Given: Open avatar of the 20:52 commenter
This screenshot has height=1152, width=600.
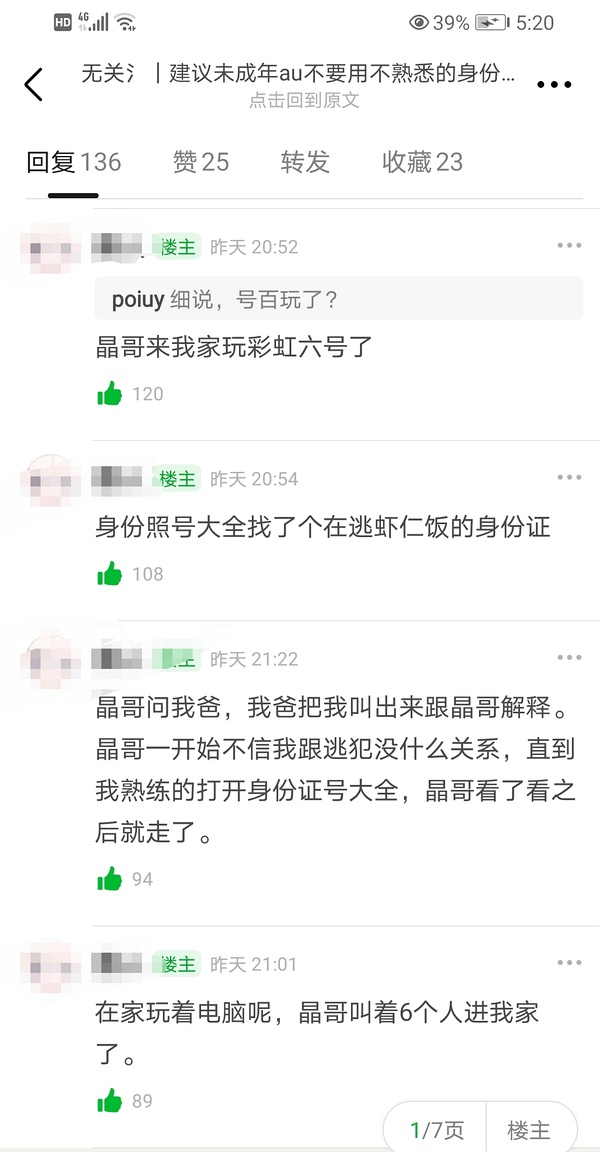Looking at the screenshot, I should (50, 248).
